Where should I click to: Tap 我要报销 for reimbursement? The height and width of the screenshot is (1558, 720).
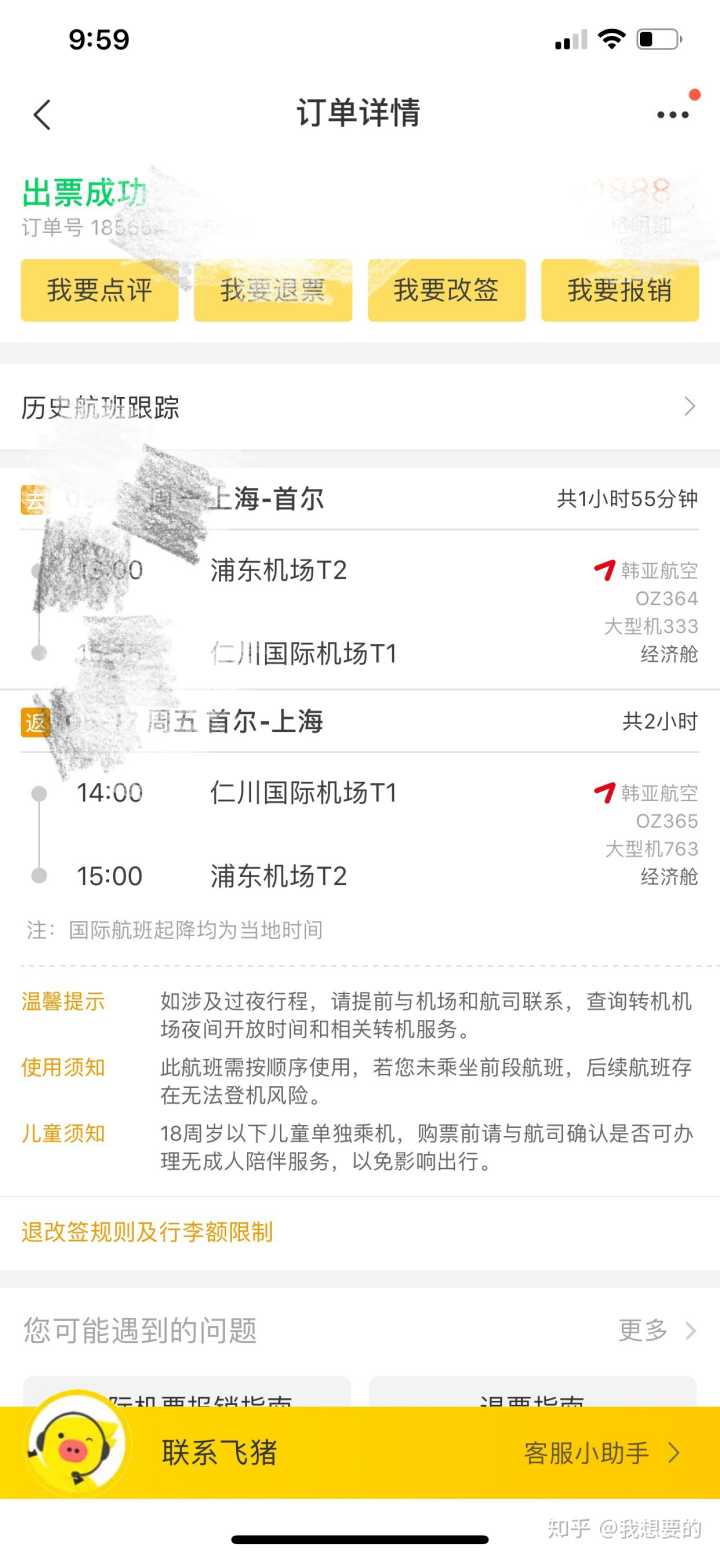click(x=620, y=290)
